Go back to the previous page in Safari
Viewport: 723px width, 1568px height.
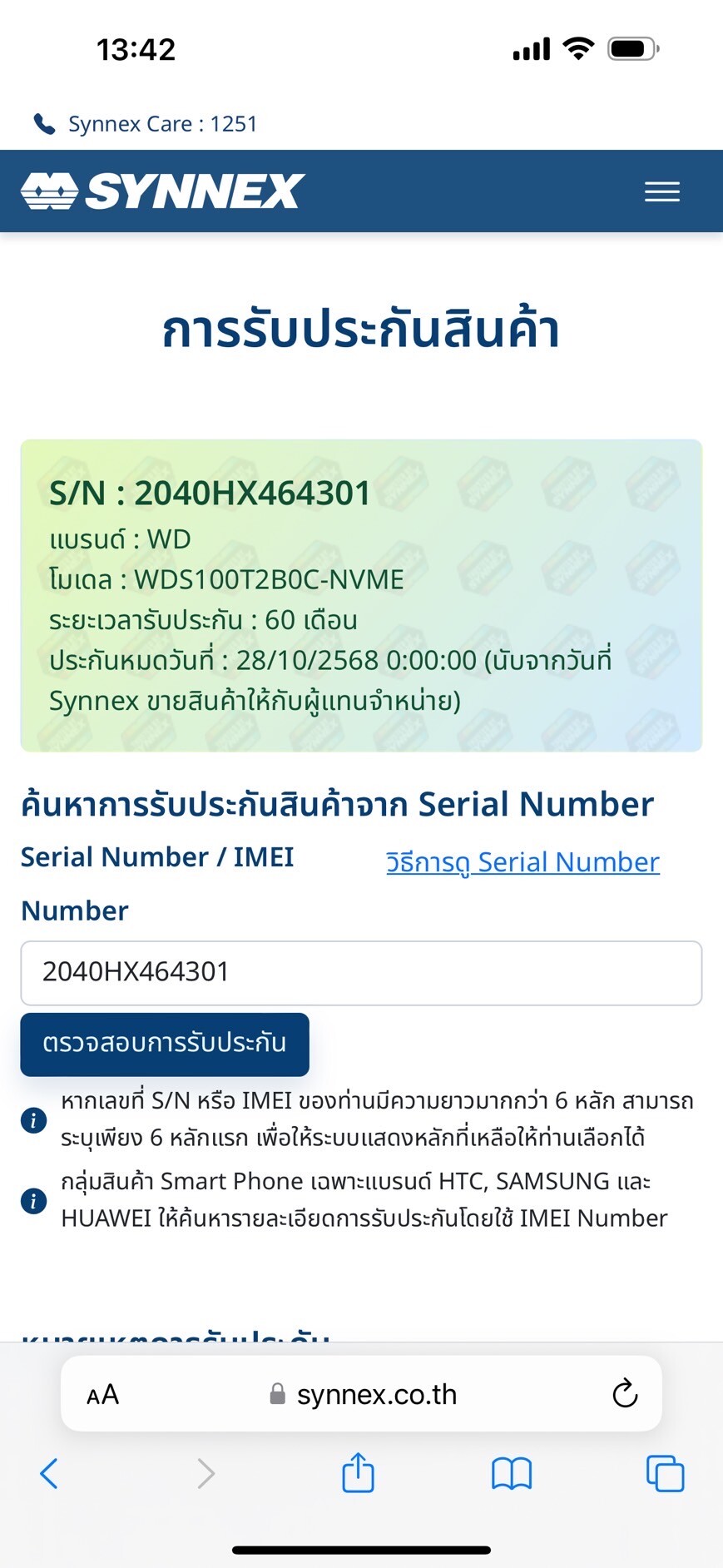49,1473
